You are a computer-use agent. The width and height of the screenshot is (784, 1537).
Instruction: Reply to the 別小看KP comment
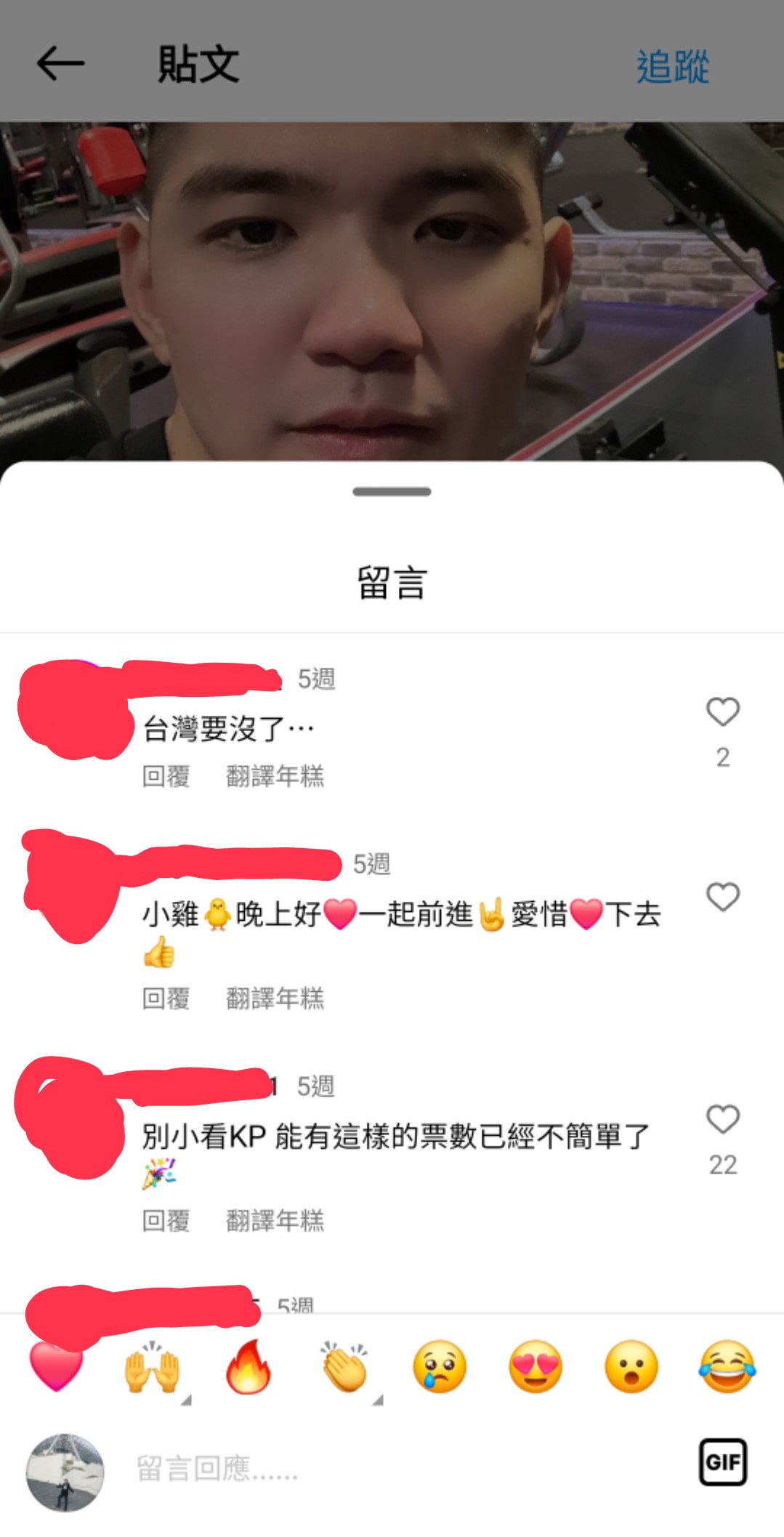(166, 1221)
